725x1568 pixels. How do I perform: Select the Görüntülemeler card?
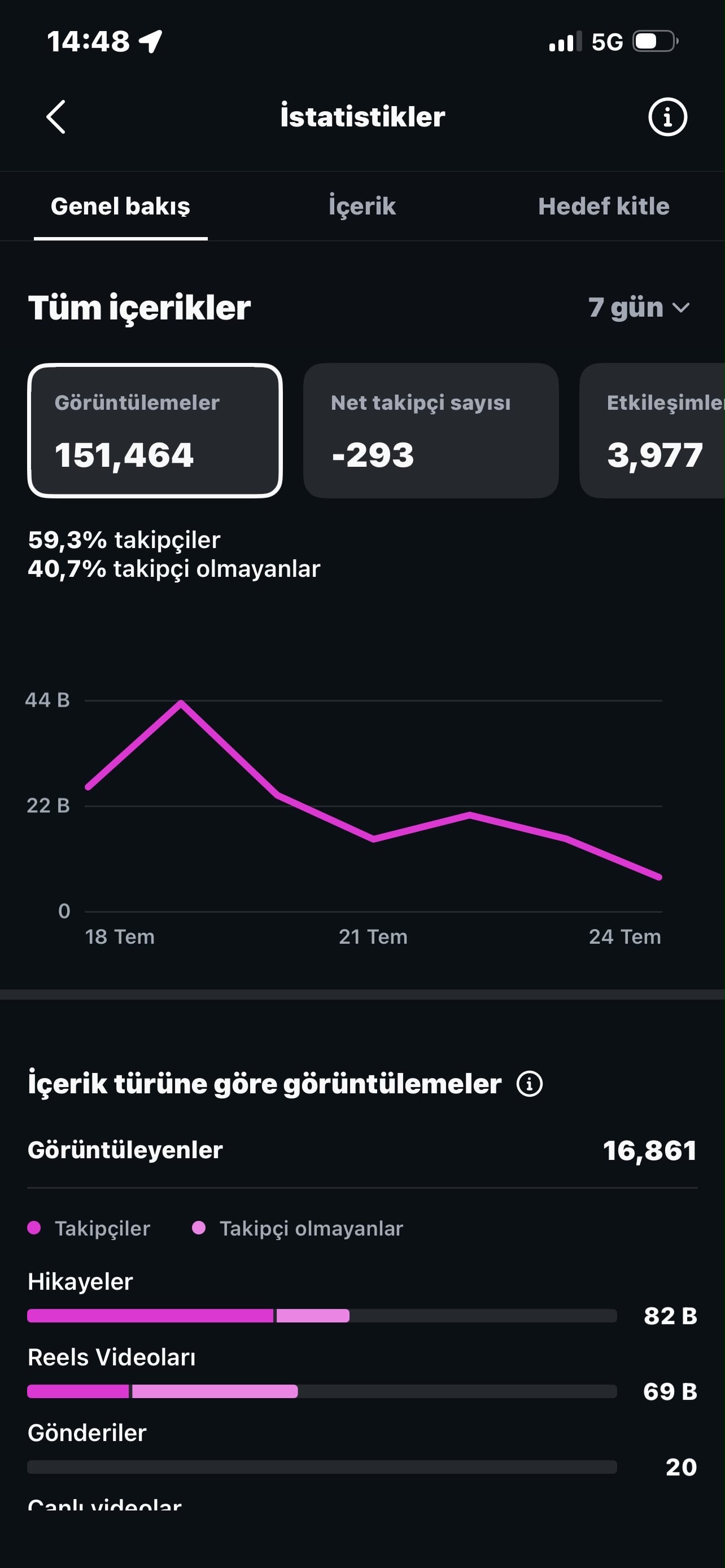point(155,430)
